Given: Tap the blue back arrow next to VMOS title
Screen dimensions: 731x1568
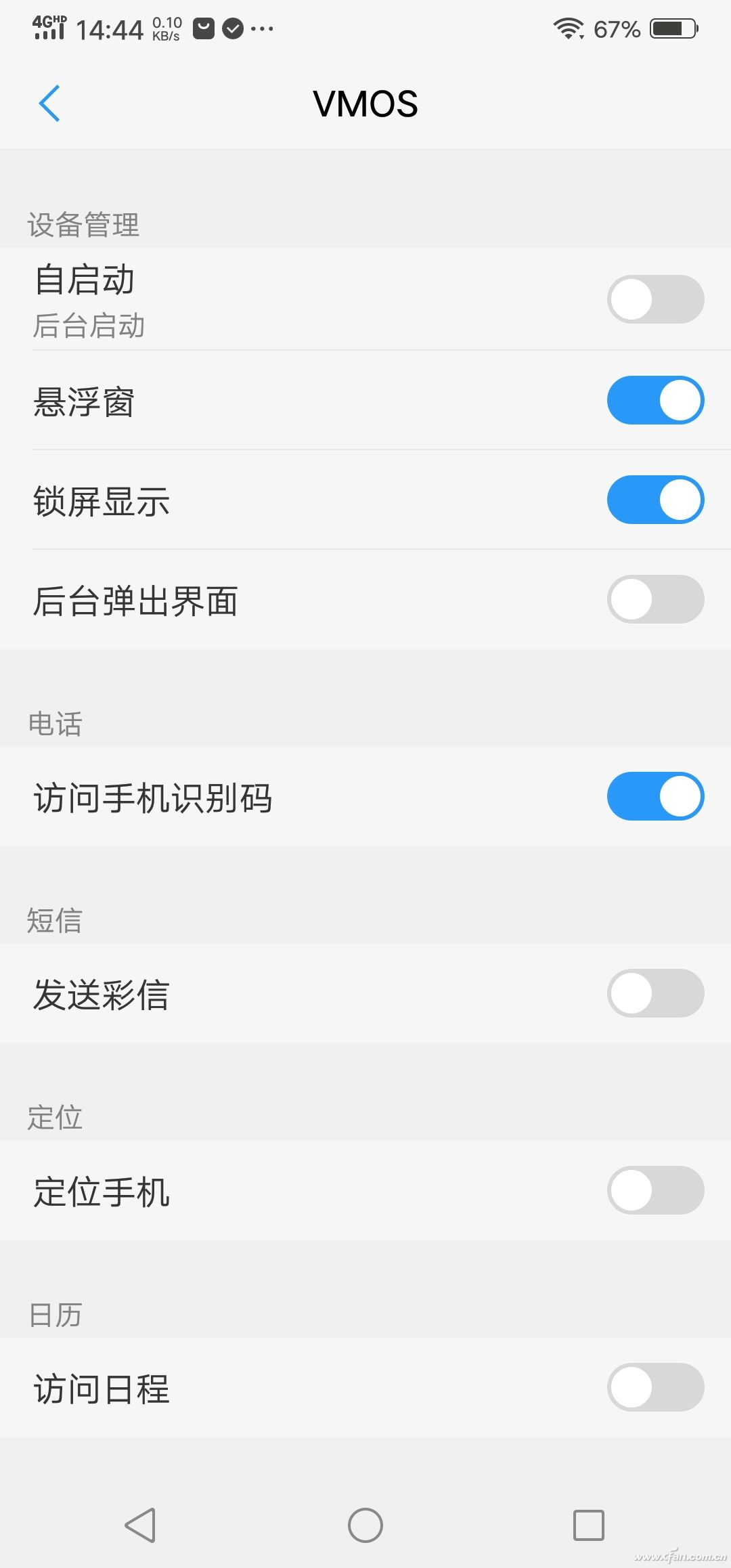Looking at the screenshot, I should 49,104.
